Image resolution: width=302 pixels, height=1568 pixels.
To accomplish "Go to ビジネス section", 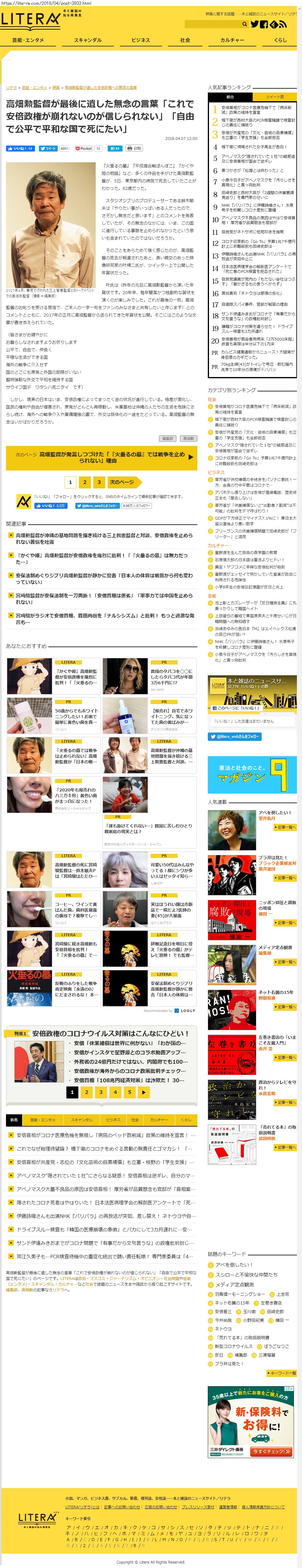I will click(x=140, y=40).
